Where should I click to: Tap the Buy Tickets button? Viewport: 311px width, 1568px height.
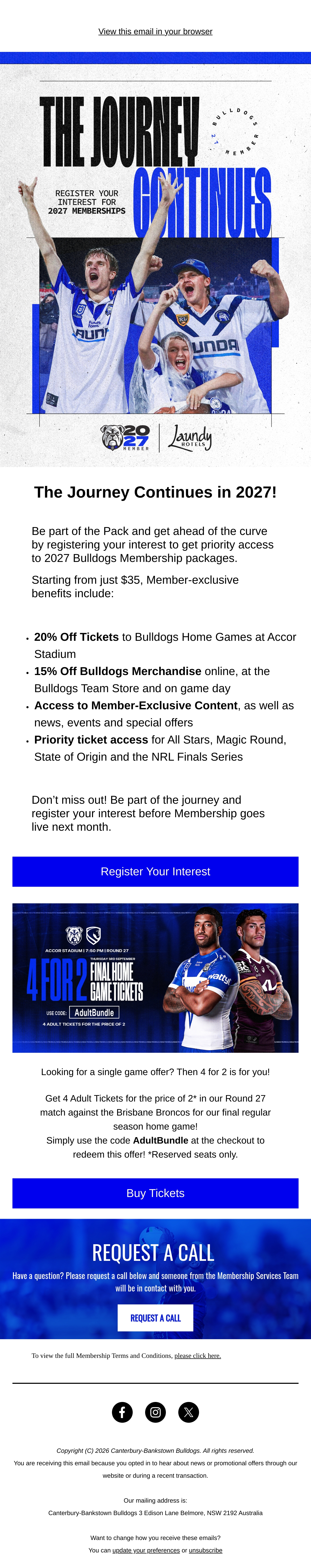(155, 1193)
